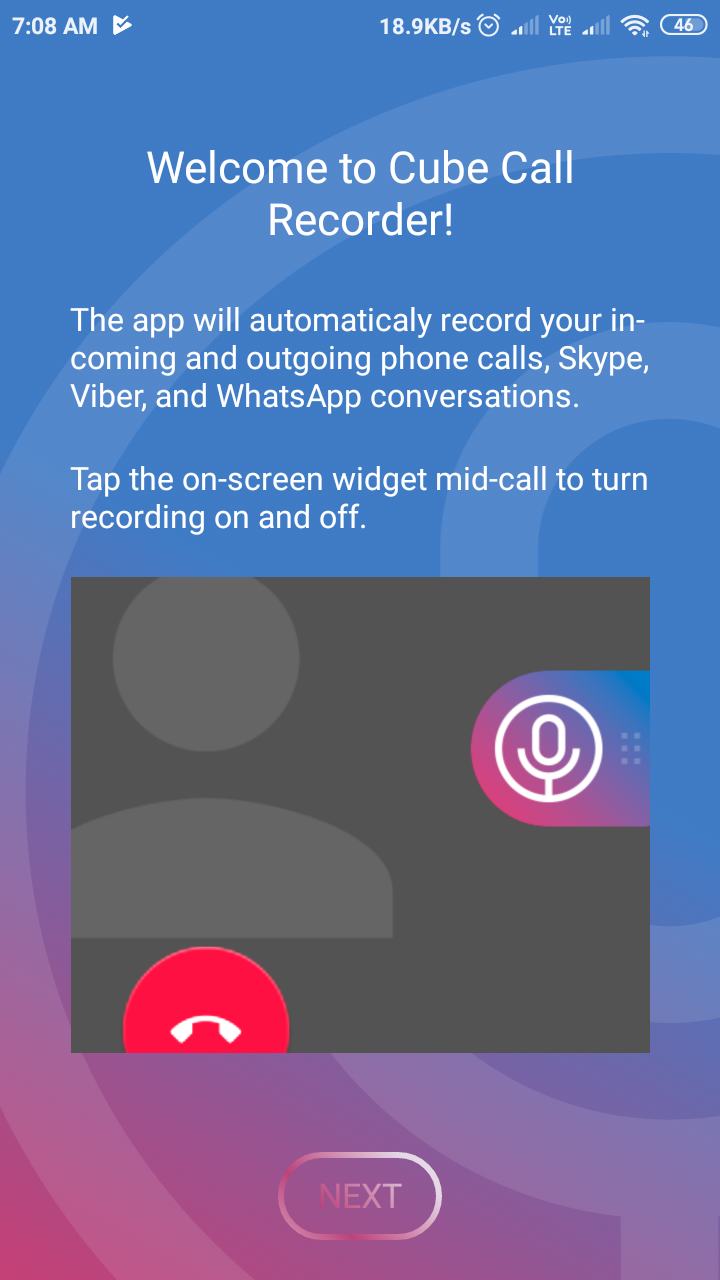Viewport: 720px width, 1280px height.
Task: Select the paragraph about WhatsApp conversations
Action: [x=360, y=360]
